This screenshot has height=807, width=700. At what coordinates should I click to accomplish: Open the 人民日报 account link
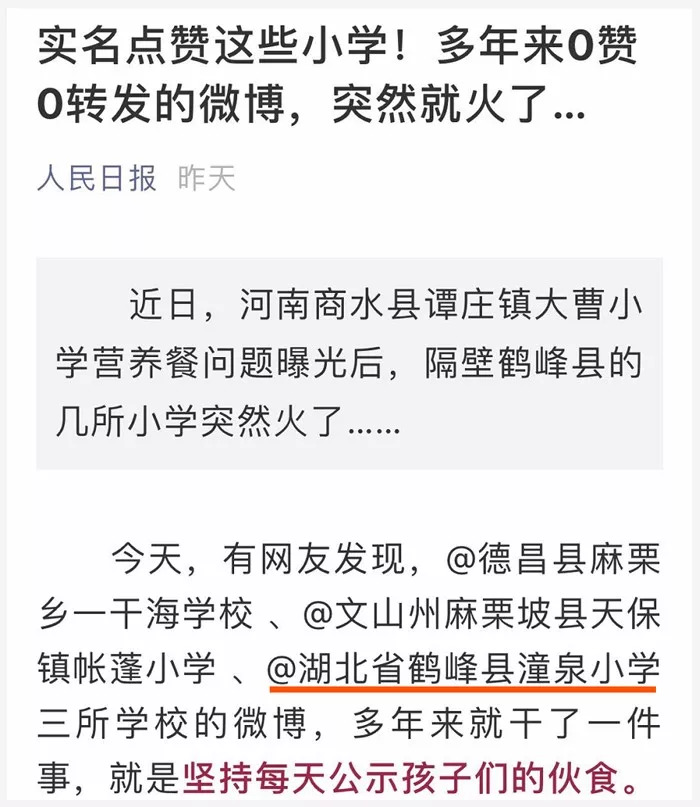click(97, 179)
